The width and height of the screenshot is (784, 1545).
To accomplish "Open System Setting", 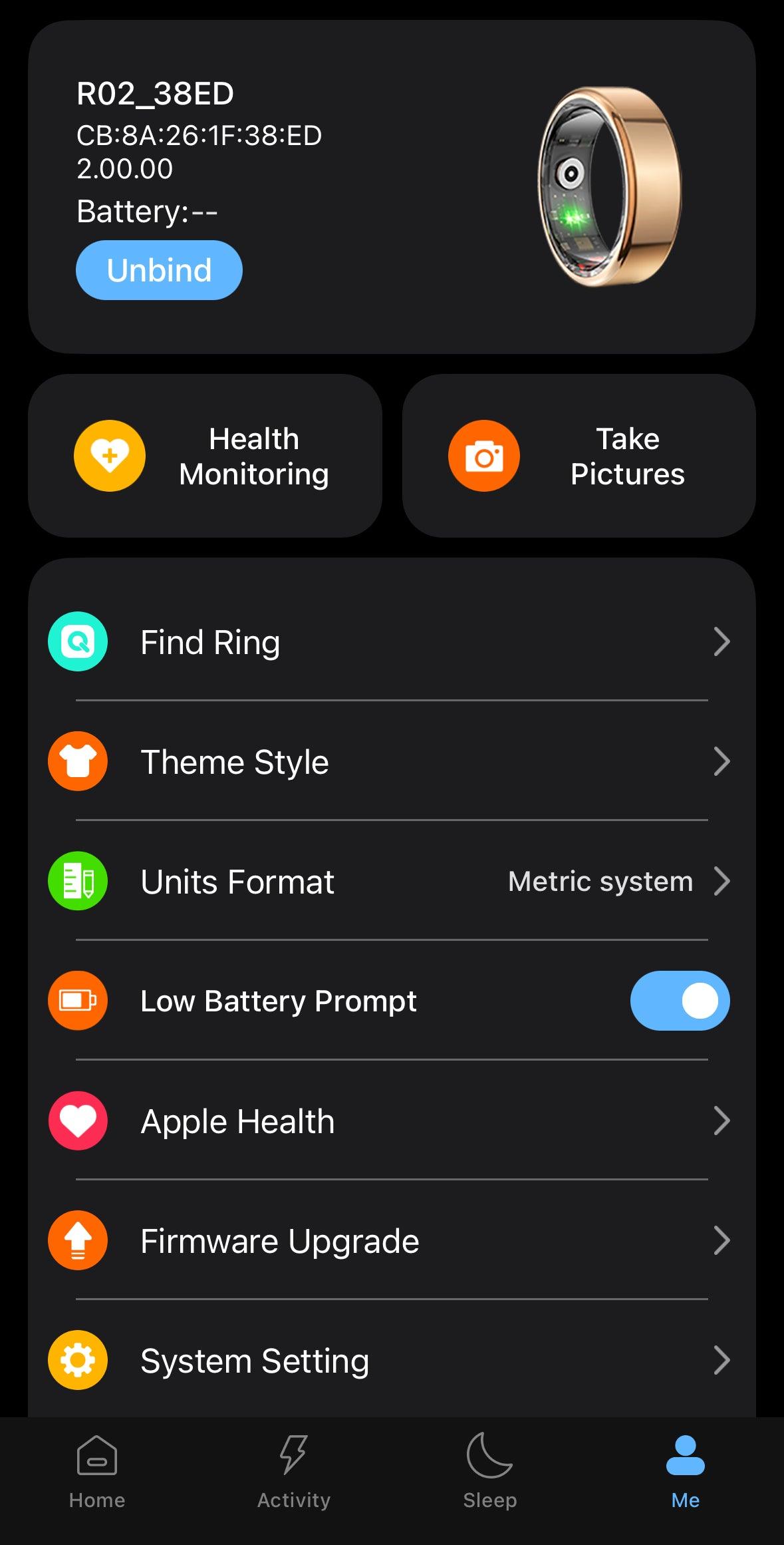I will click(x=391, y=1361).
